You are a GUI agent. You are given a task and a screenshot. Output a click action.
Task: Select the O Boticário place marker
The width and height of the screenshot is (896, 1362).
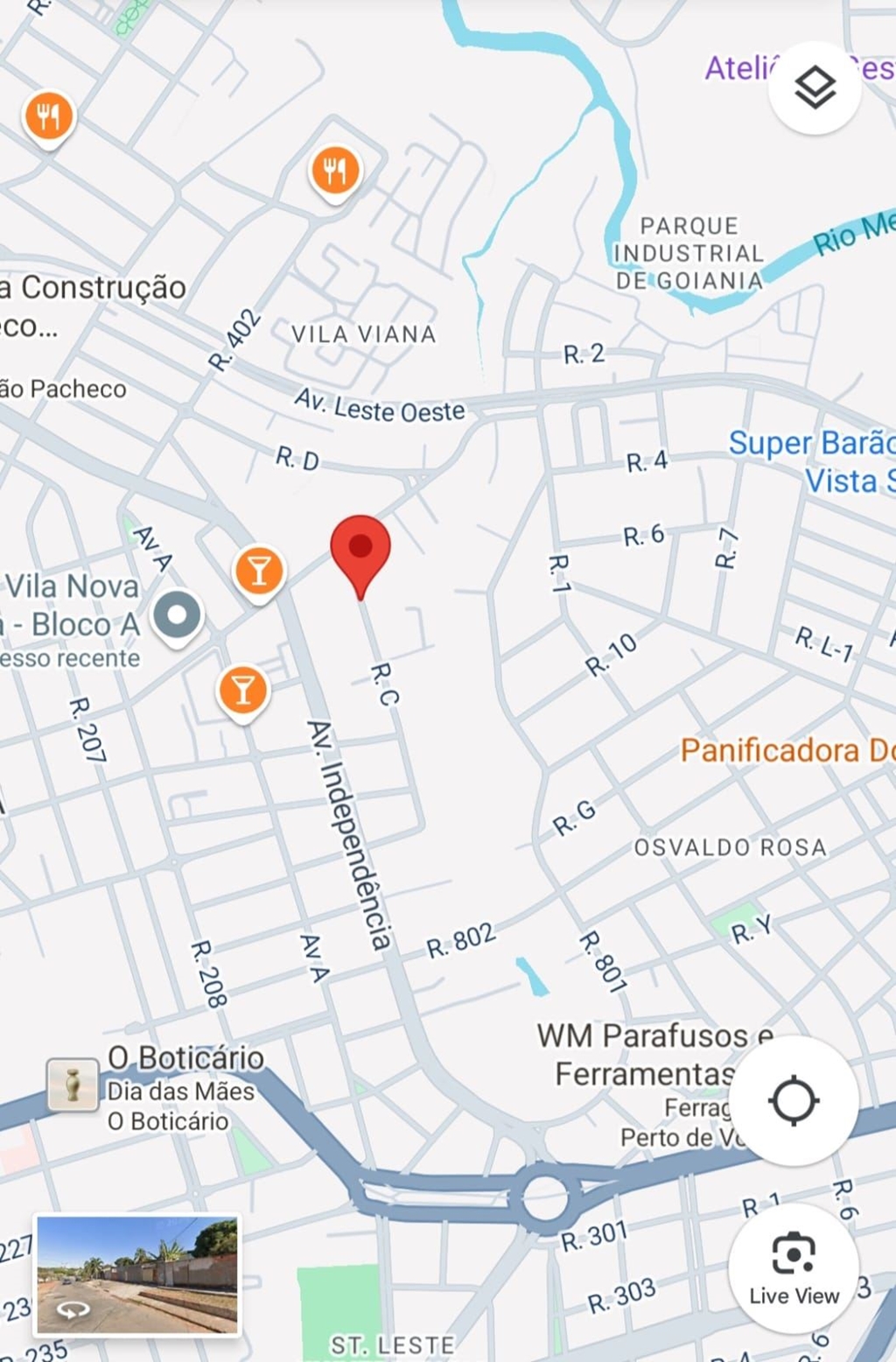[x=73, y=1085]
